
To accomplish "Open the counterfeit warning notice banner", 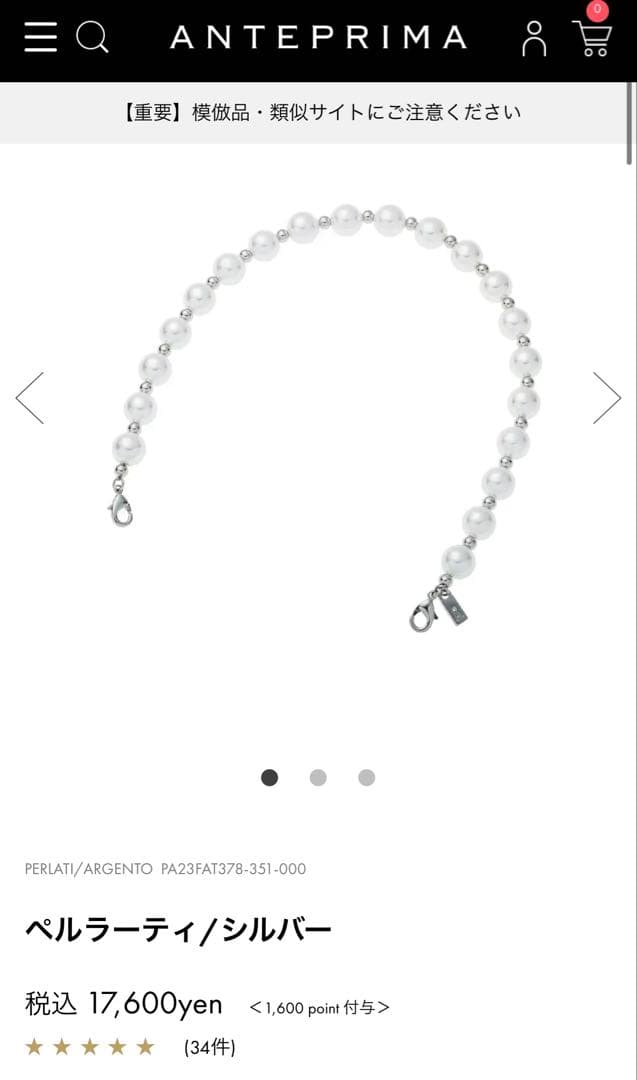I will [x=318, y=112].
